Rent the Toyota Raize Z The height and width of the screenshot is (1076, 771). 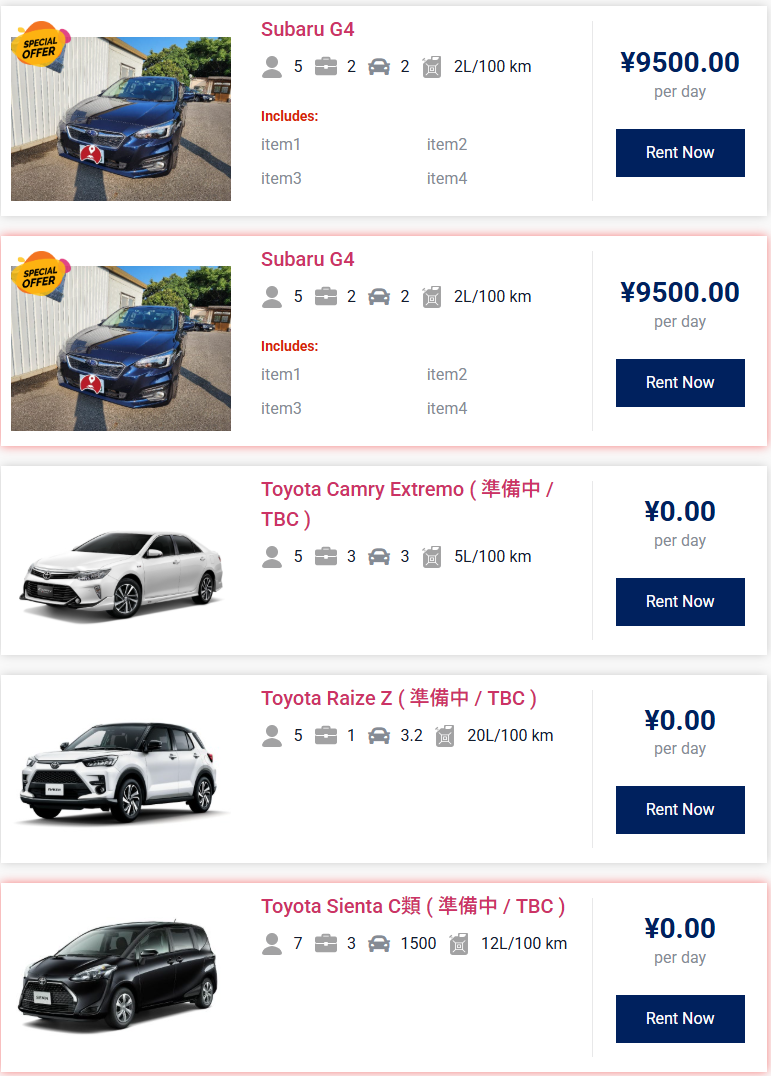pos(680,809)
